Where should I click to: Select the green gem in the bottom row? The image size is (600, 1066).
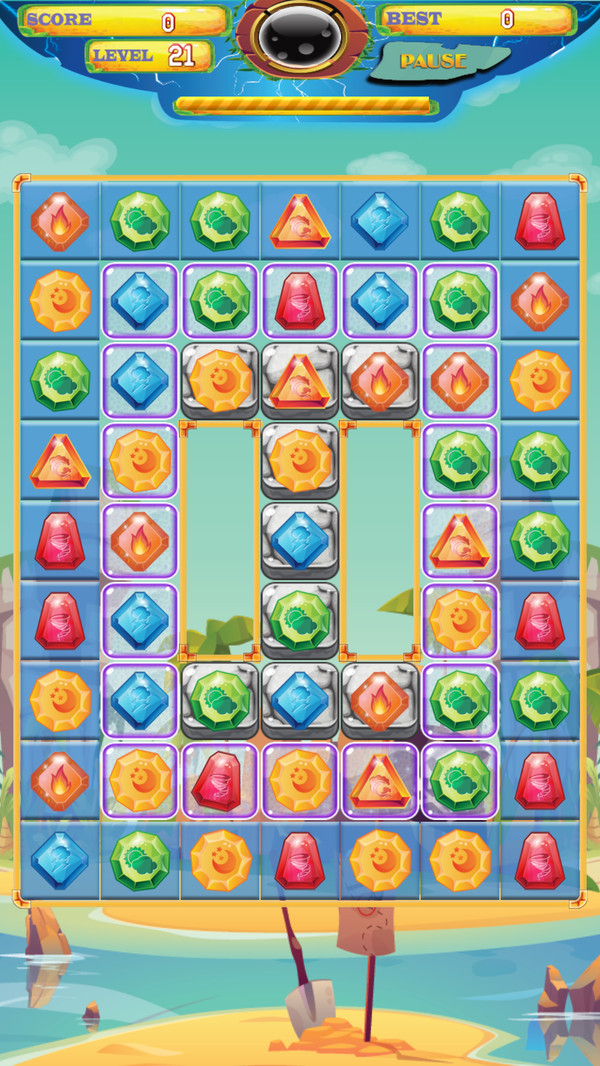(140, 860)
